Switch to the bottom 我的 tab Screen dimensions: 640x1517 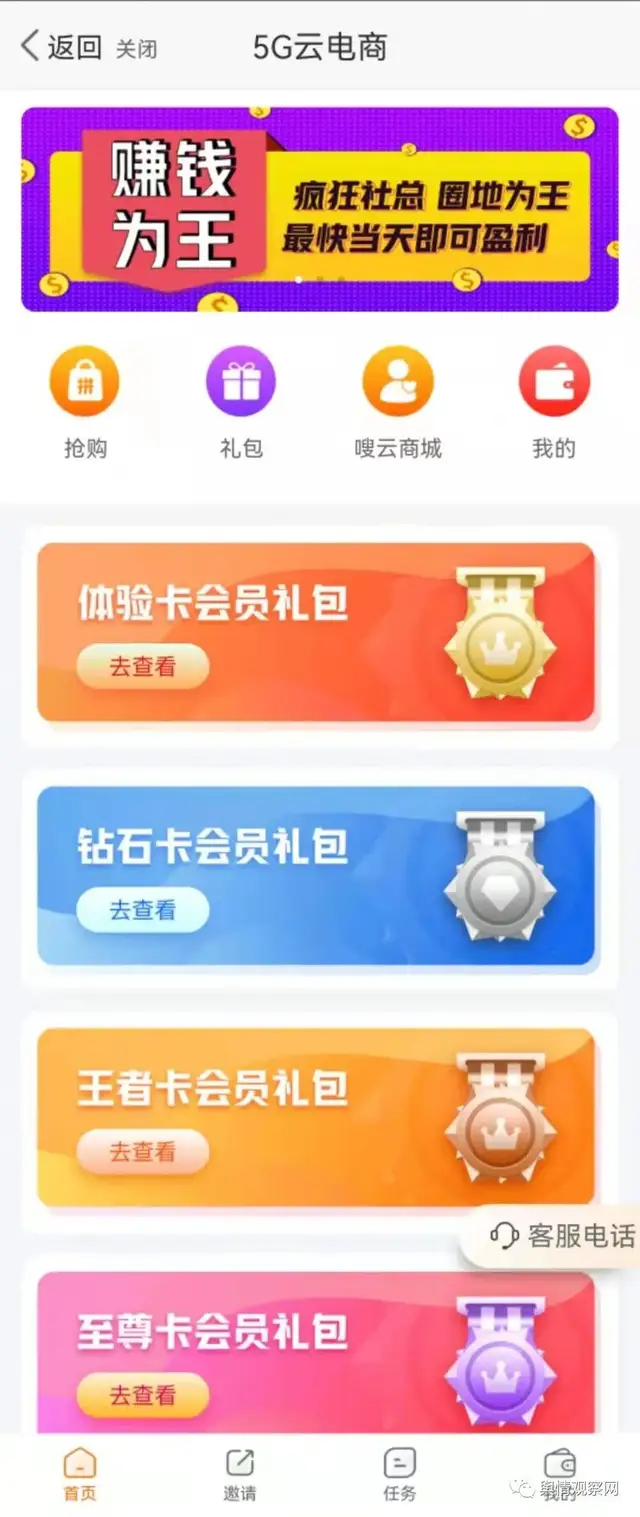(559, 1474)
